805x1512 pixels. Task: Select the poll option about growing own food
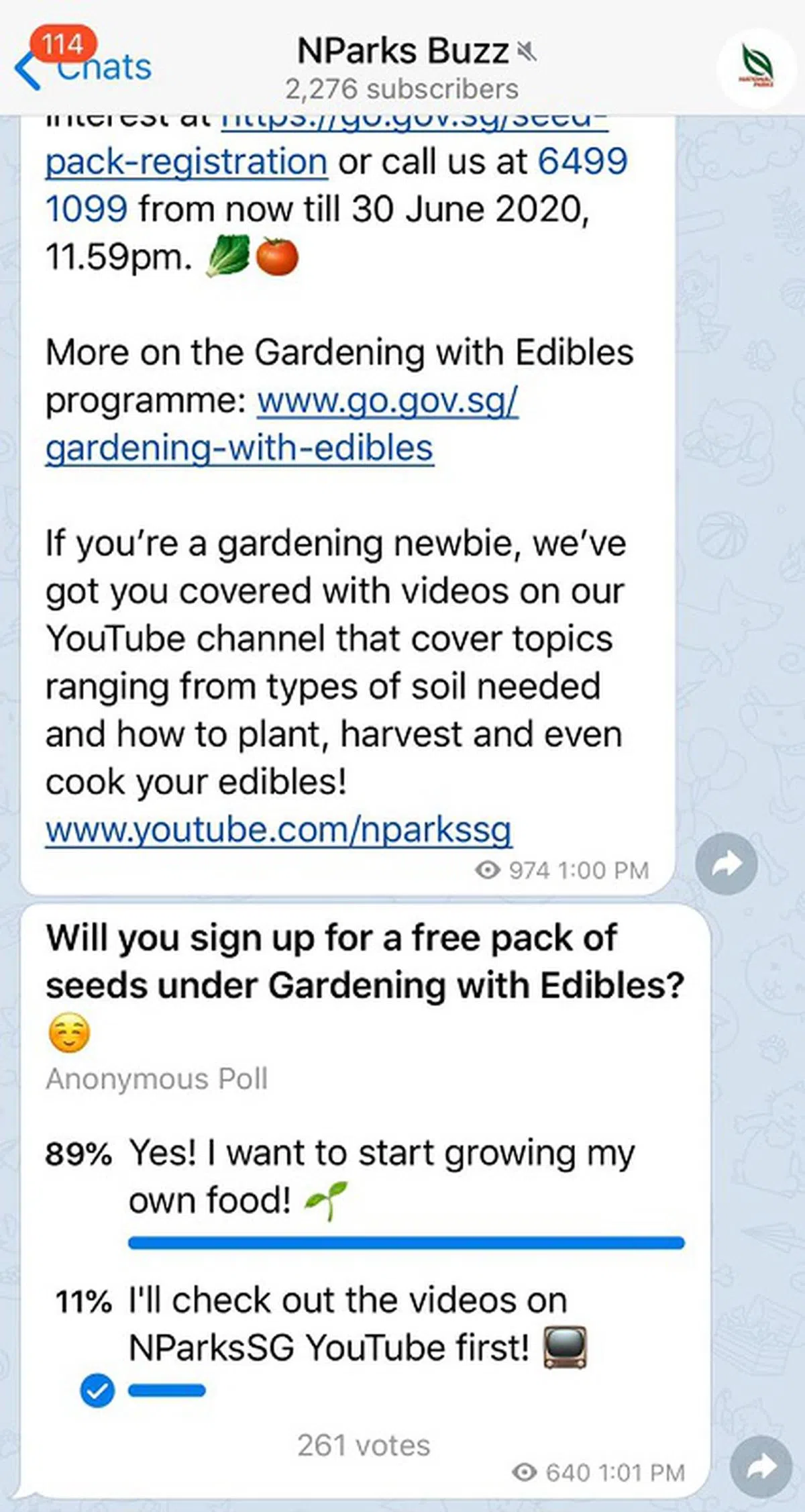click(x=381, y=1176)
